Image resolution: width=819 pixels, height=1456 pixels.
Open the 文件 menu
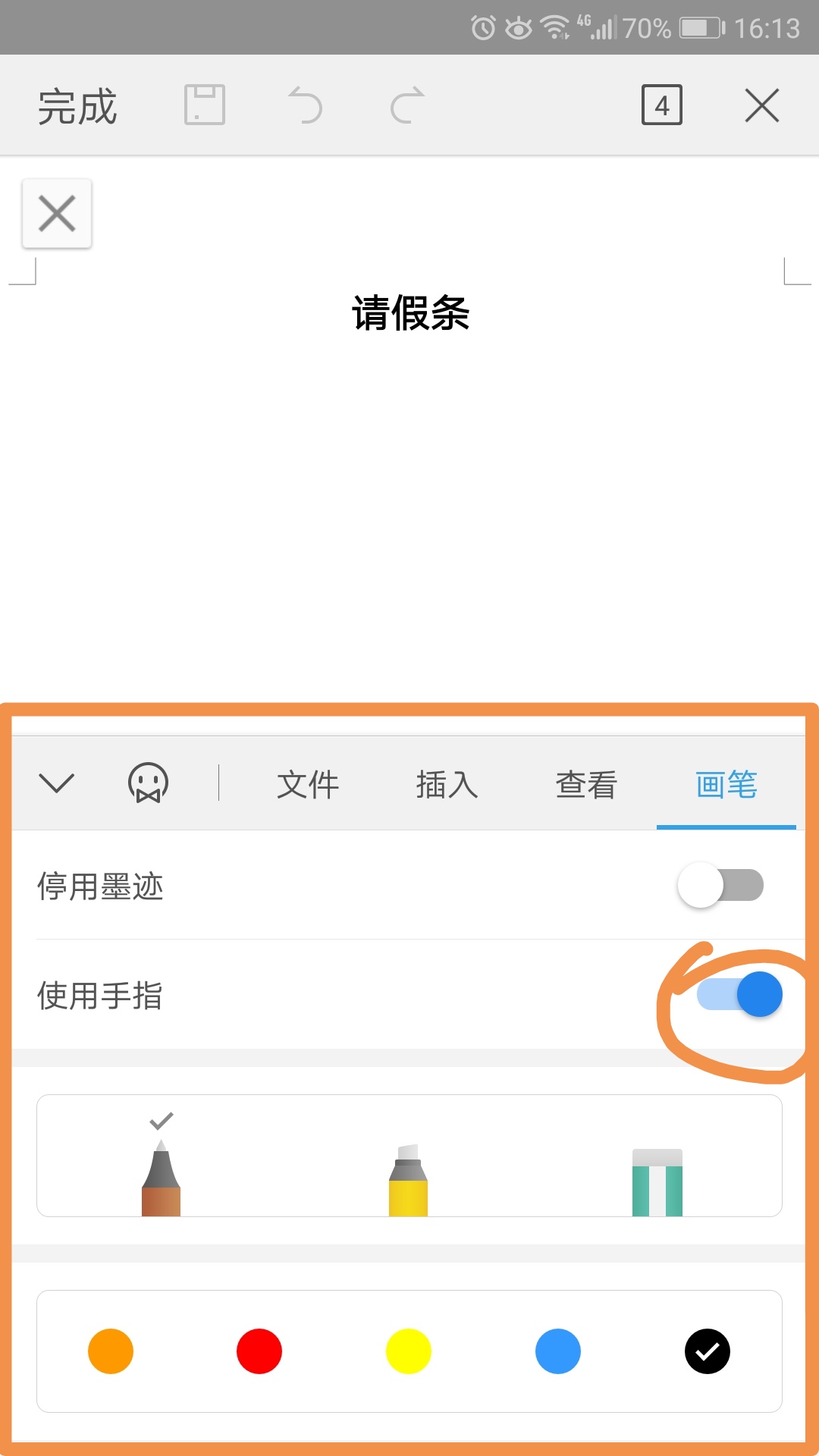click(x=307, y=785)
